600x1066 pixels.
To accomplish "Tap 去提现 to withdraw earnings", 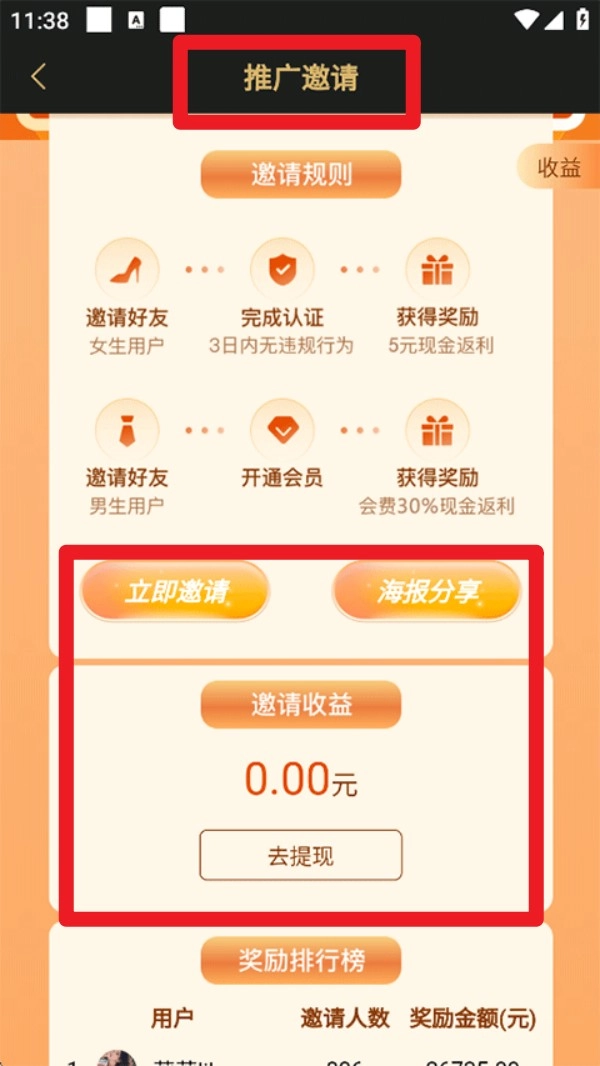I will pyautogui.click(x=300, y=855).
